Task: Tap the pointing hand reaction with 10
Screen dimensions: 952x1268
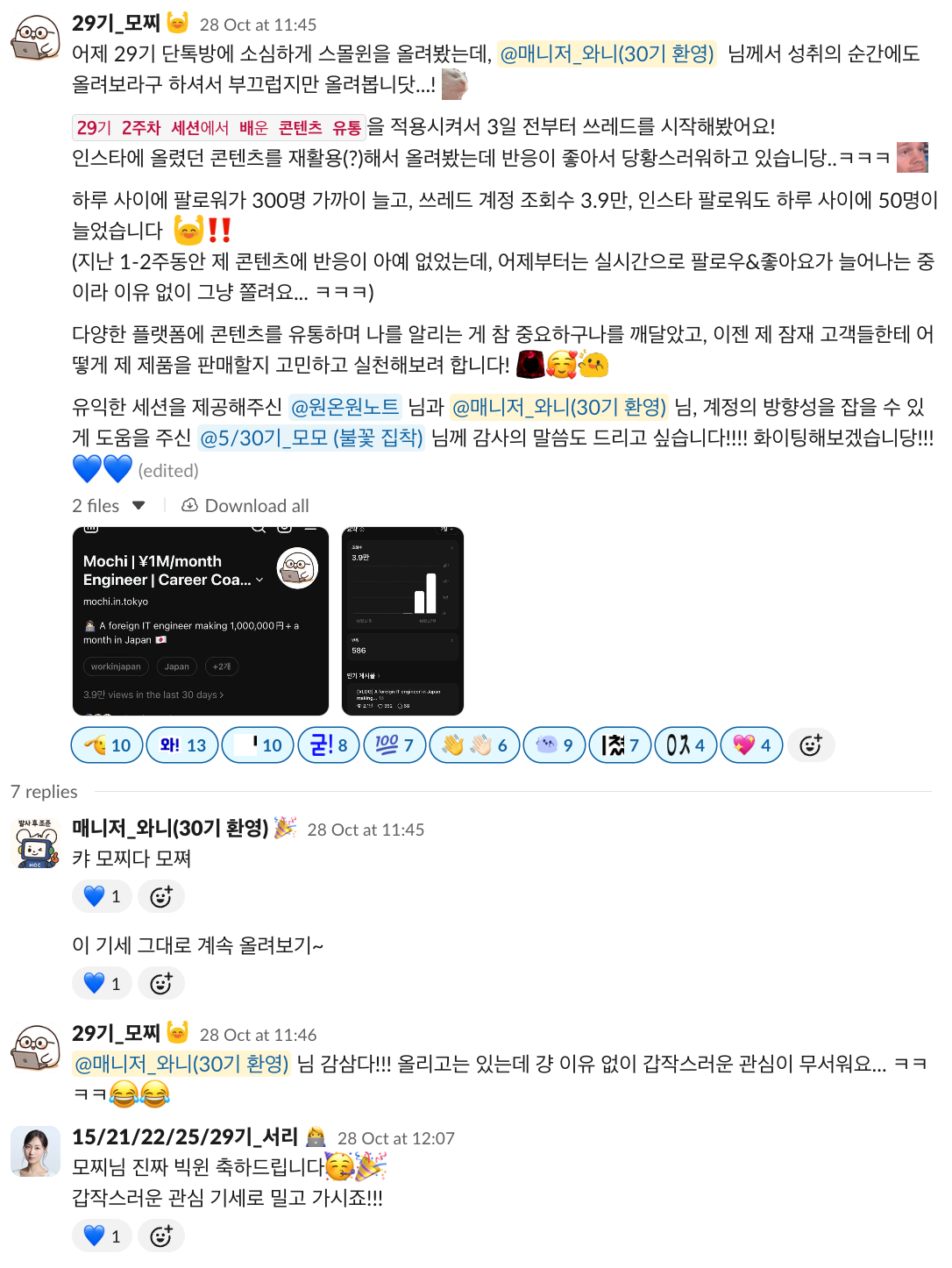Action: pos(107,745)
